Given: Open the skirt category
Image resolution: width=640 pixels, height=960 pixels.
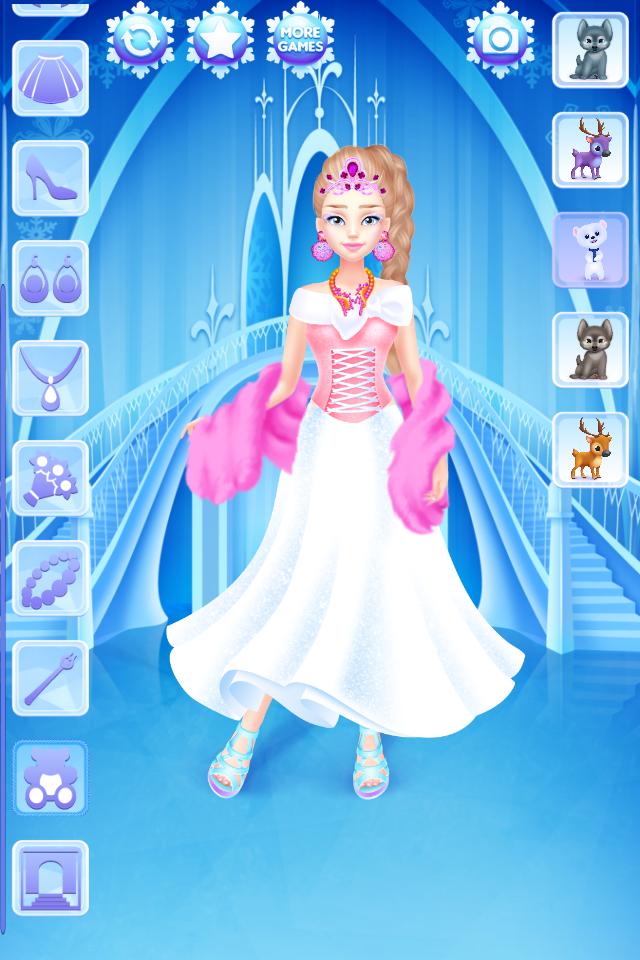Looking at the screenshot, I should pos(51,78).
